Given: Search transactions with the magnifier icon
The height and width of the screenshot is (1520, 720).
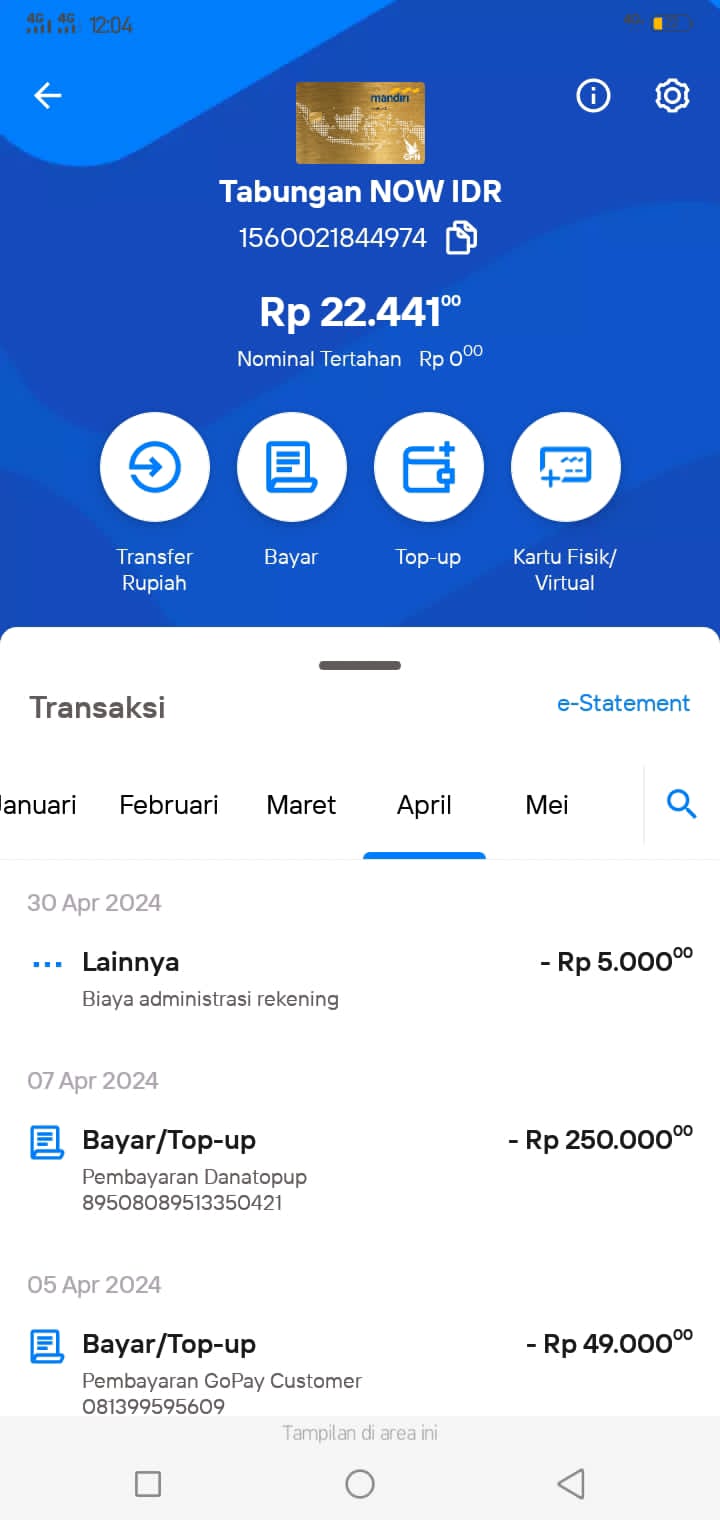Looking at the screenshot, I should (681, 803).
